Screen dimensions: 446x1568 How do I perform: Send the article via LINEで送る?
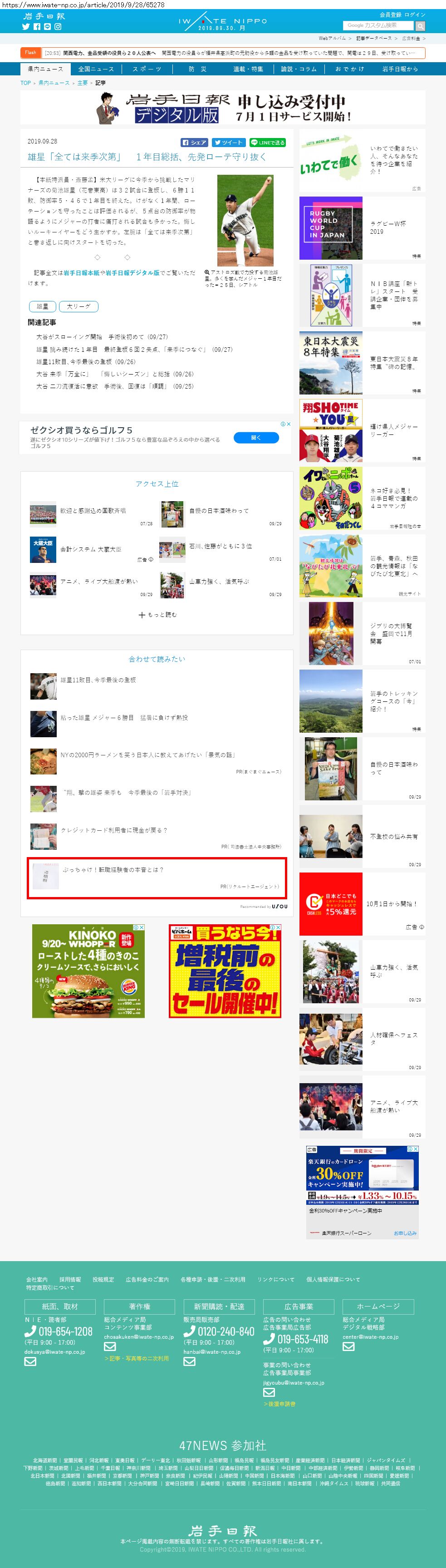[267, 143]
